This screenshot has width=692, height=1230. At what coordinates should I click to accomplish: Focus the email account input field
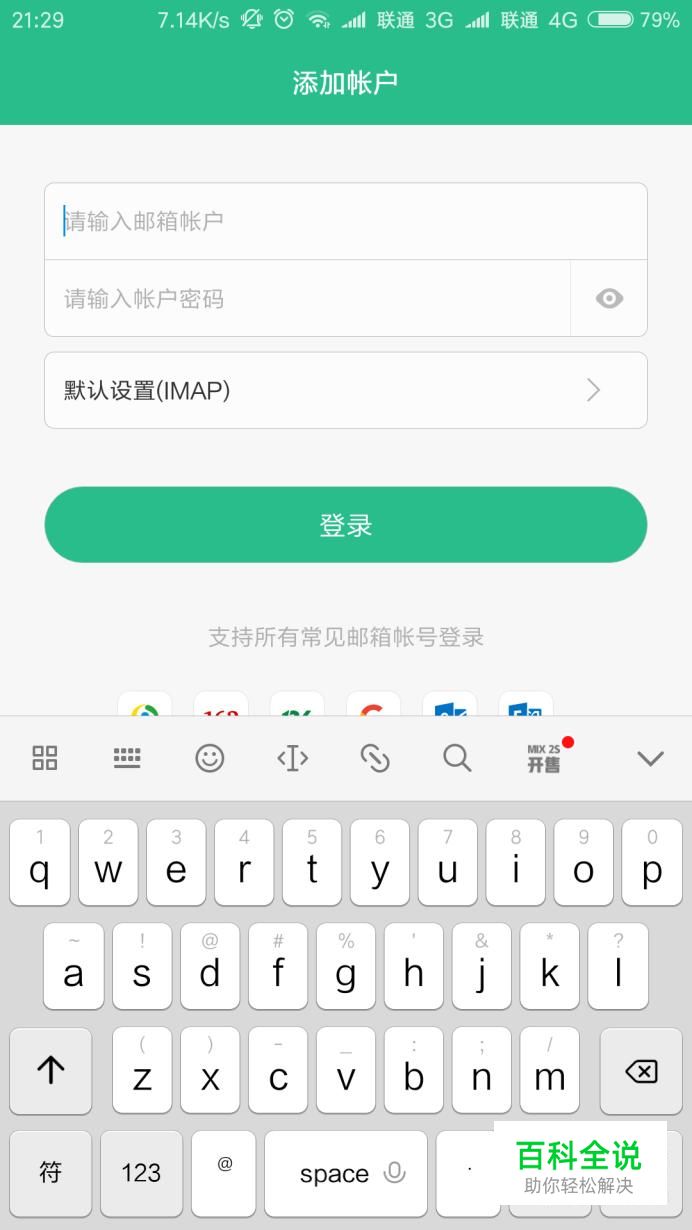point(345,221)
